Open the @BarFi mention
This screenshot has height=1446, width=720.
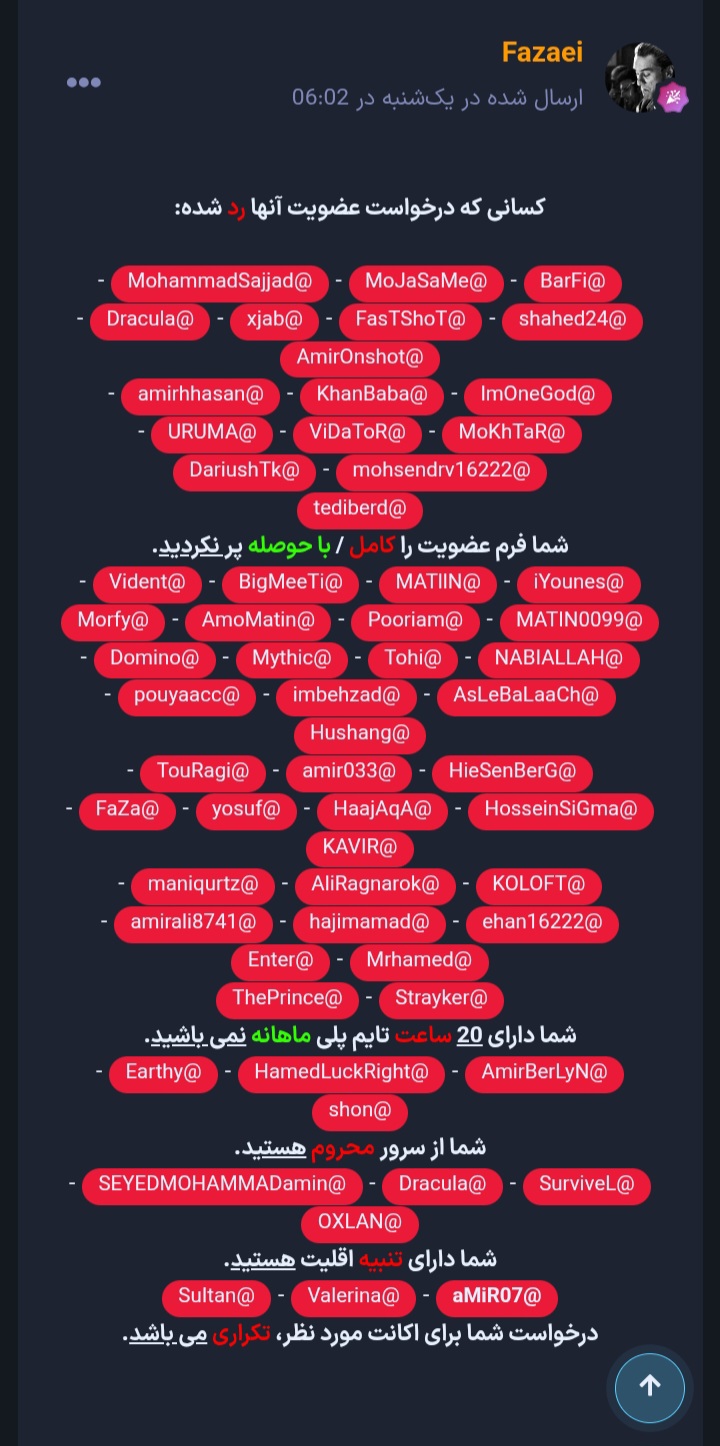pyautogui.click(x=573, y=282)
